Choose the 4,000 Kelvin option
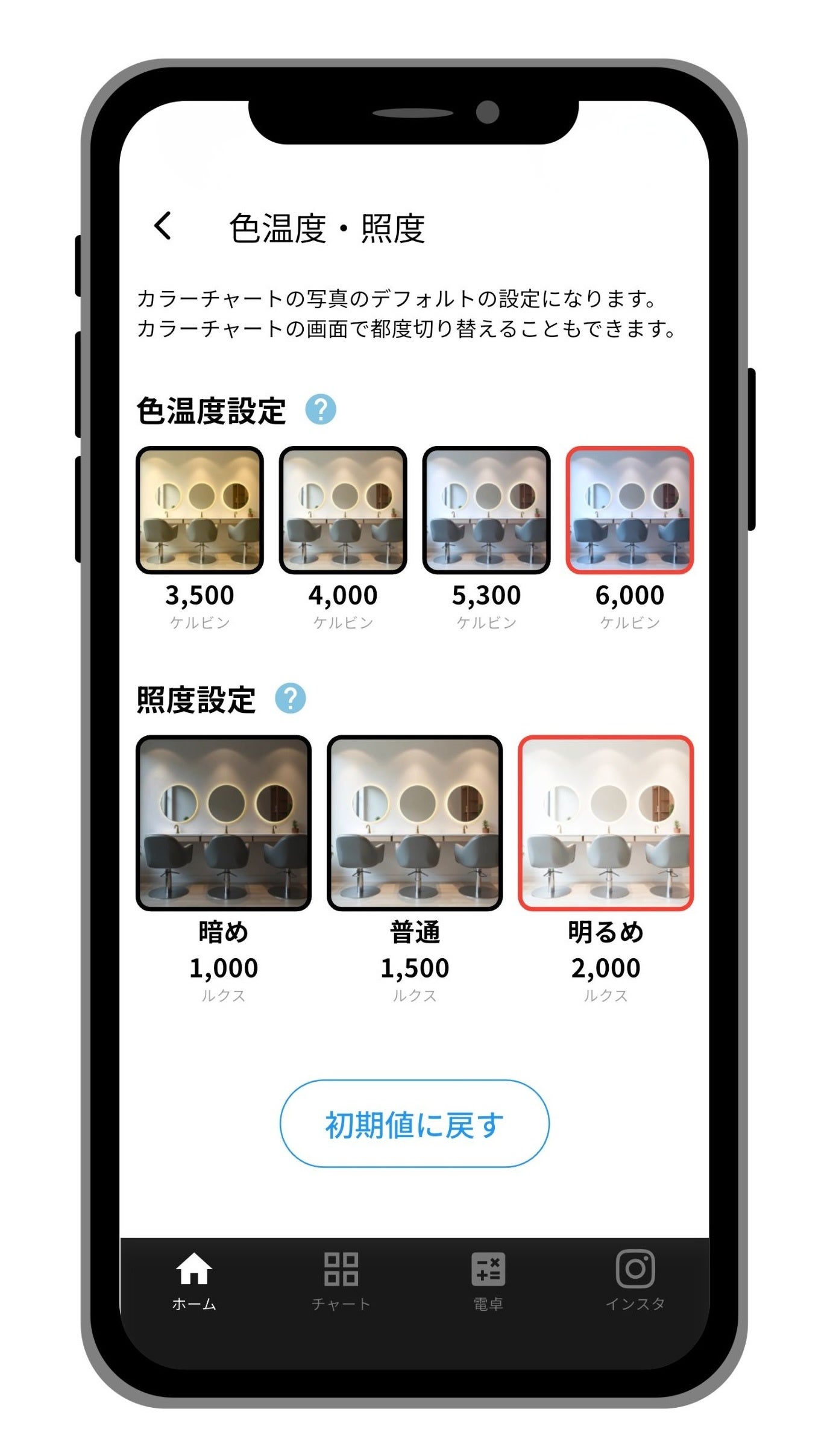Screen dimensions: 833x1456 [x=342, y=510]
